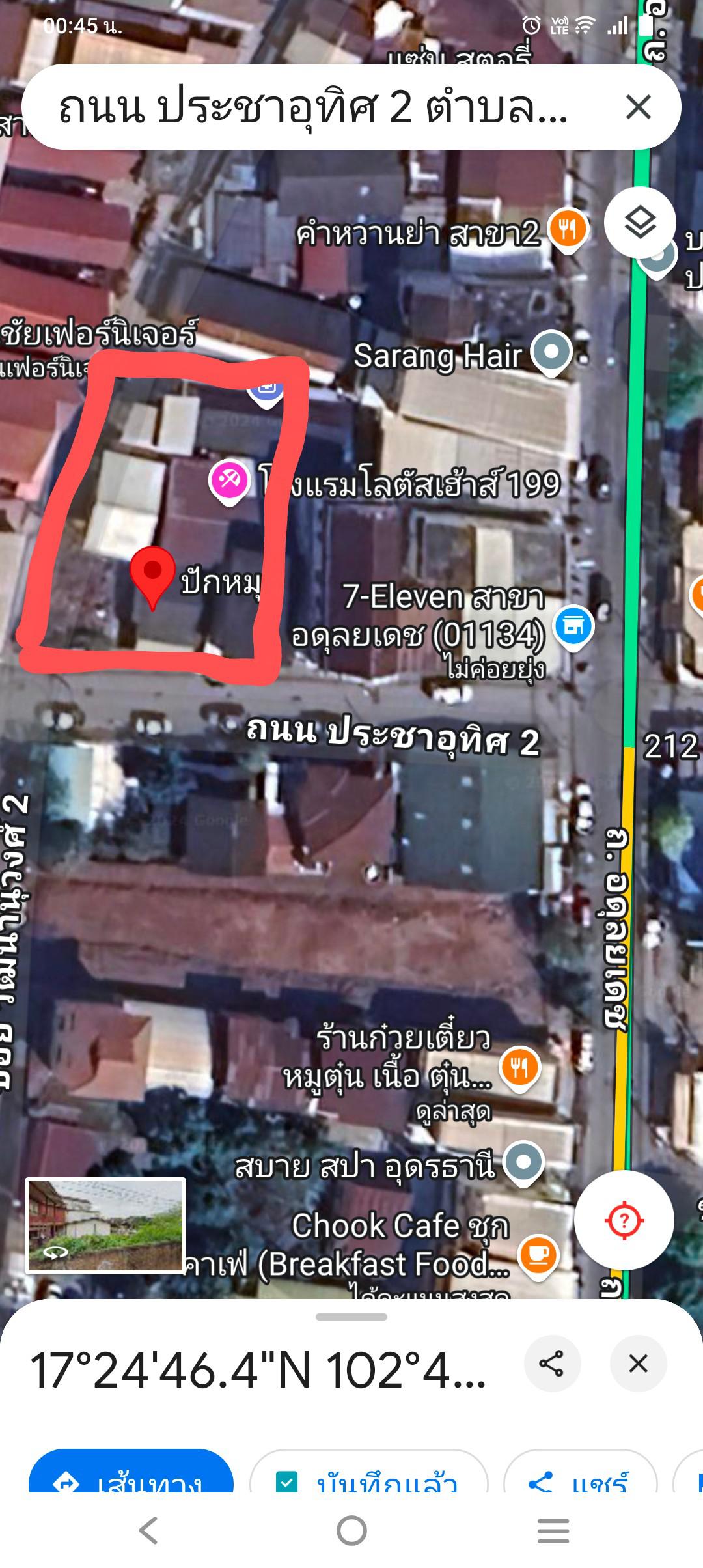Select สบาย สปา อุดรธานี marker
This screenshot has height=1568, width=703.
click(524, 1164)
